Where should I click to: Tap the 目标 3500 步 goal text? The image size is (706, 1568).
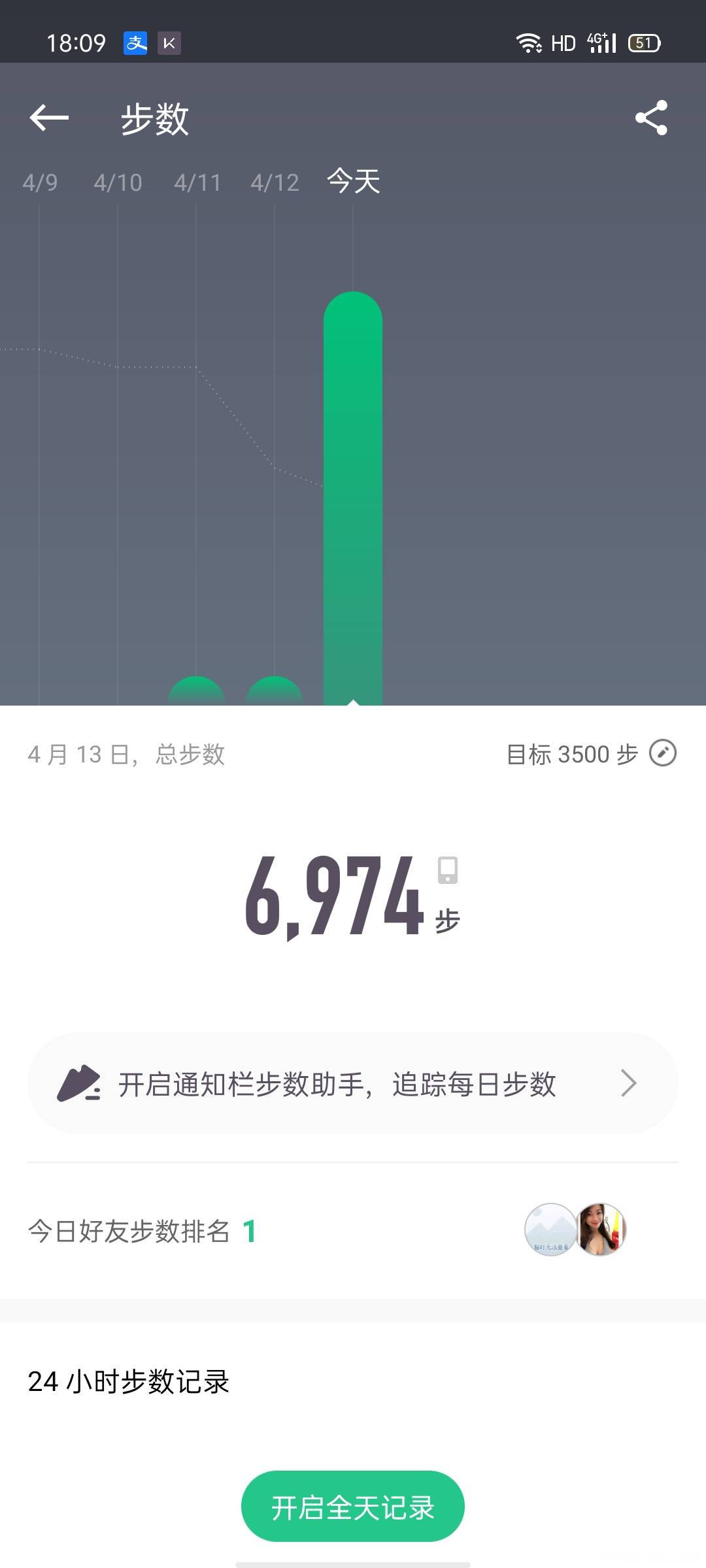(572, 755)
